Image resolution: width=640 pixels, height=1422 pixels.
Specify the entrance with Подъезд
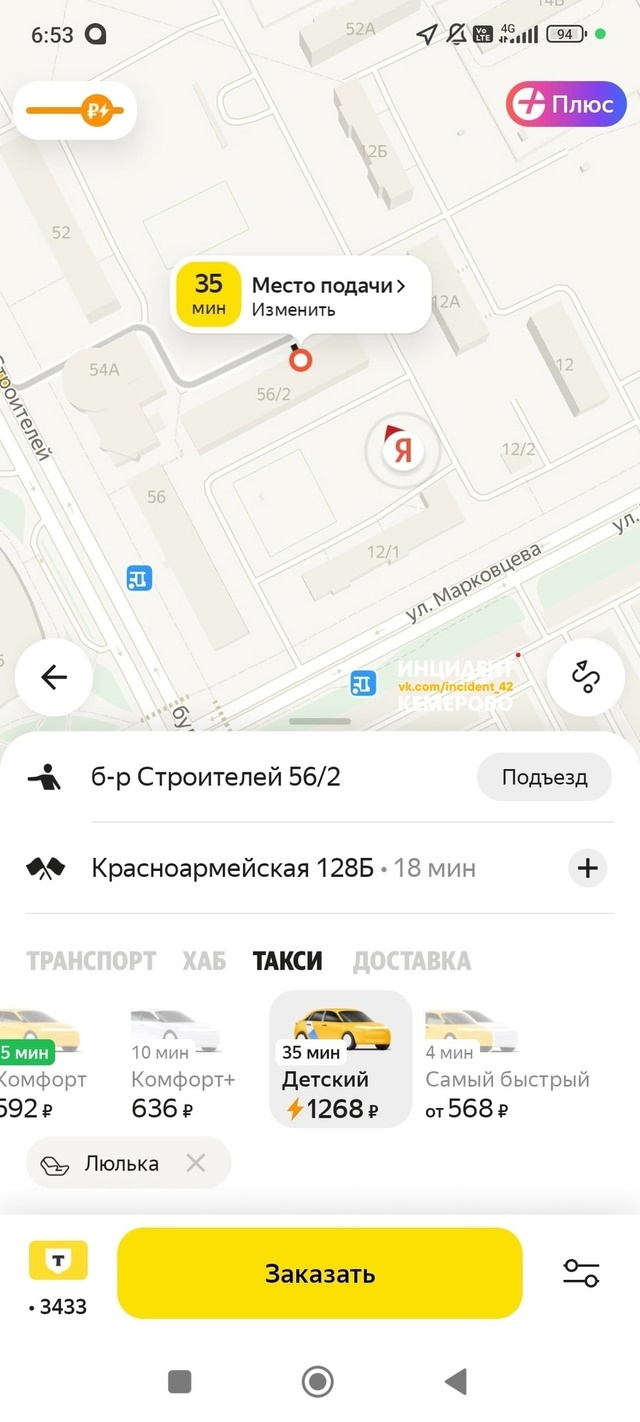(x=543, y=777)
